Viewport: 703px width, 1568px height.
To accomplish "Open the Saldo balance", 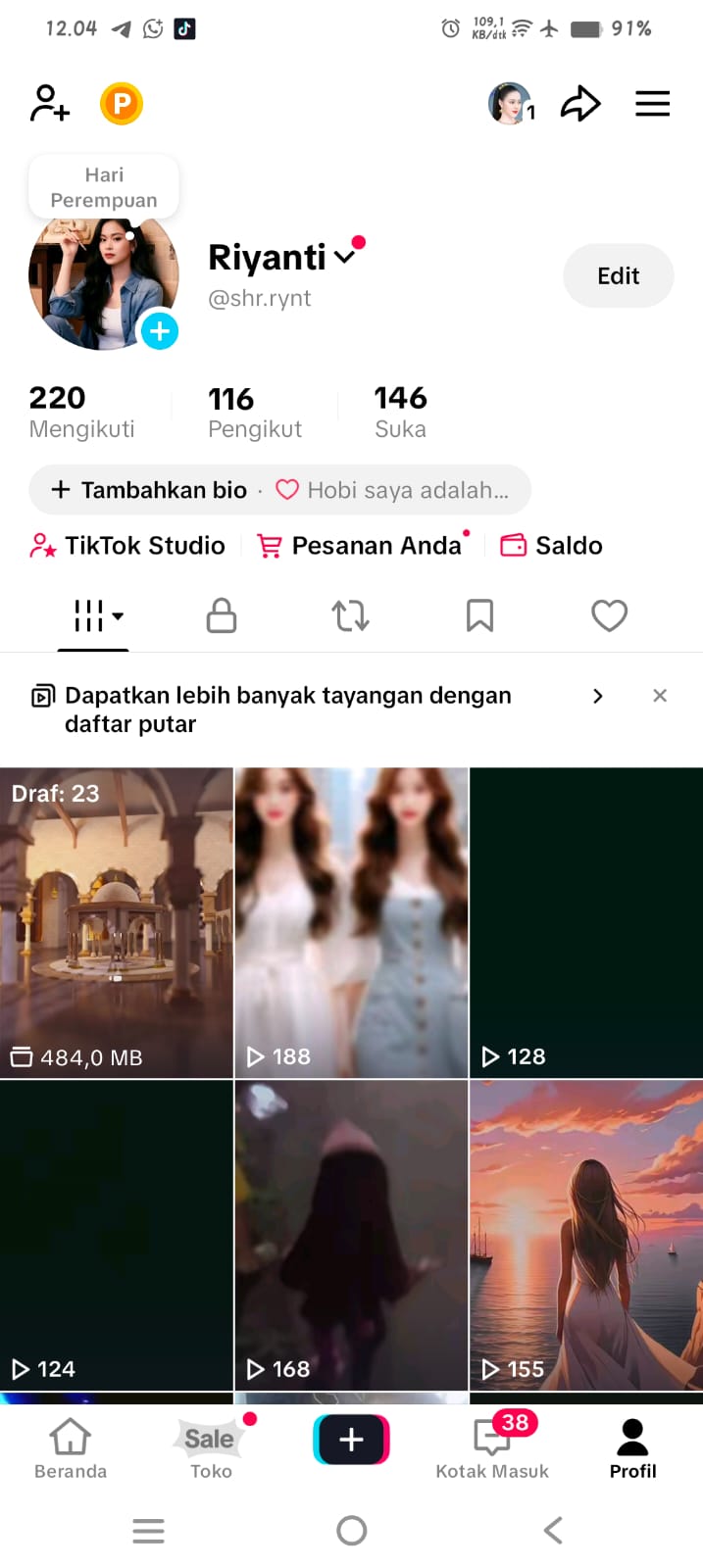I will pyautogui.click(x=552, y=546).
